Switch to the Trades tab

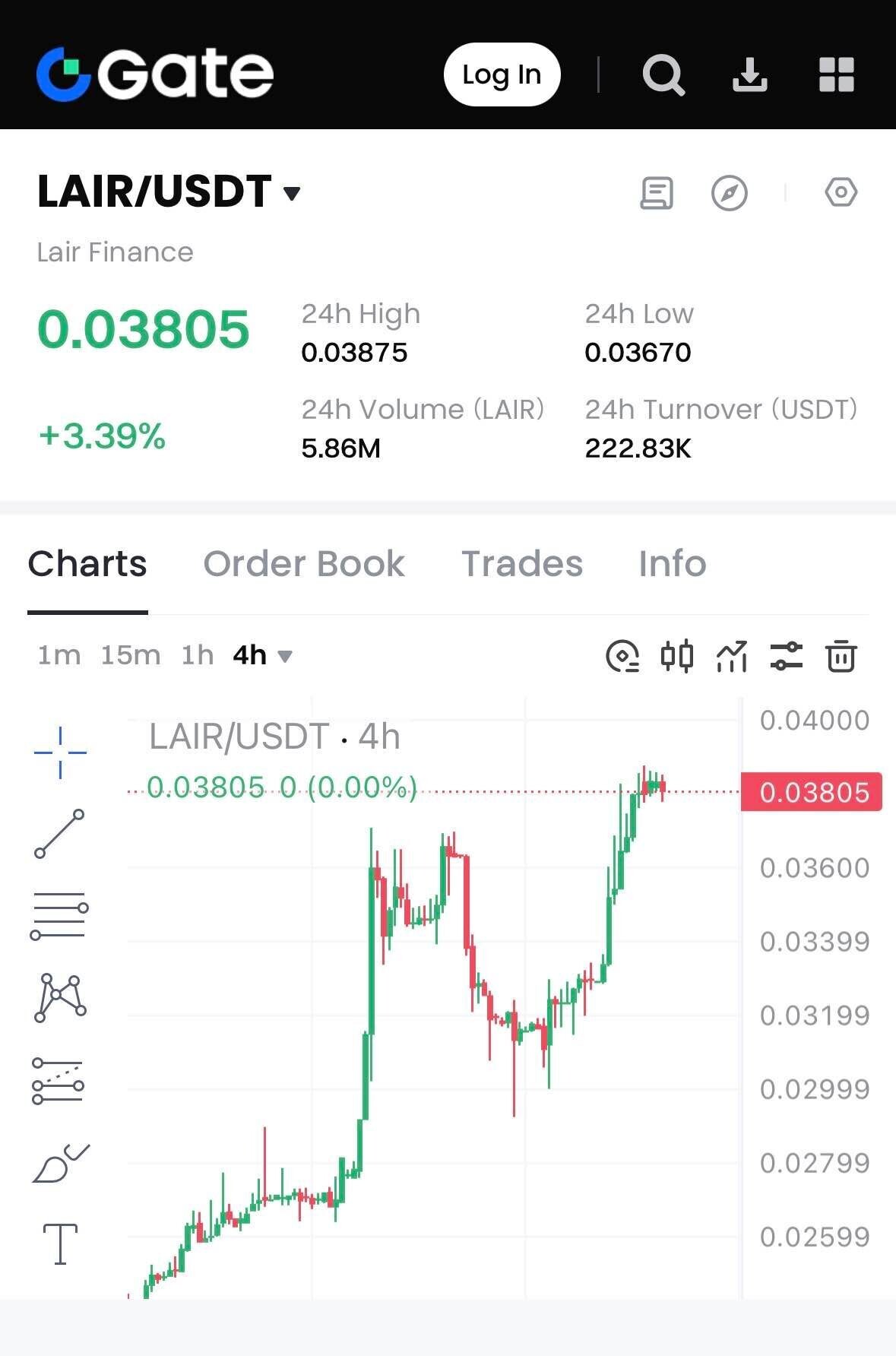[522, 564]
